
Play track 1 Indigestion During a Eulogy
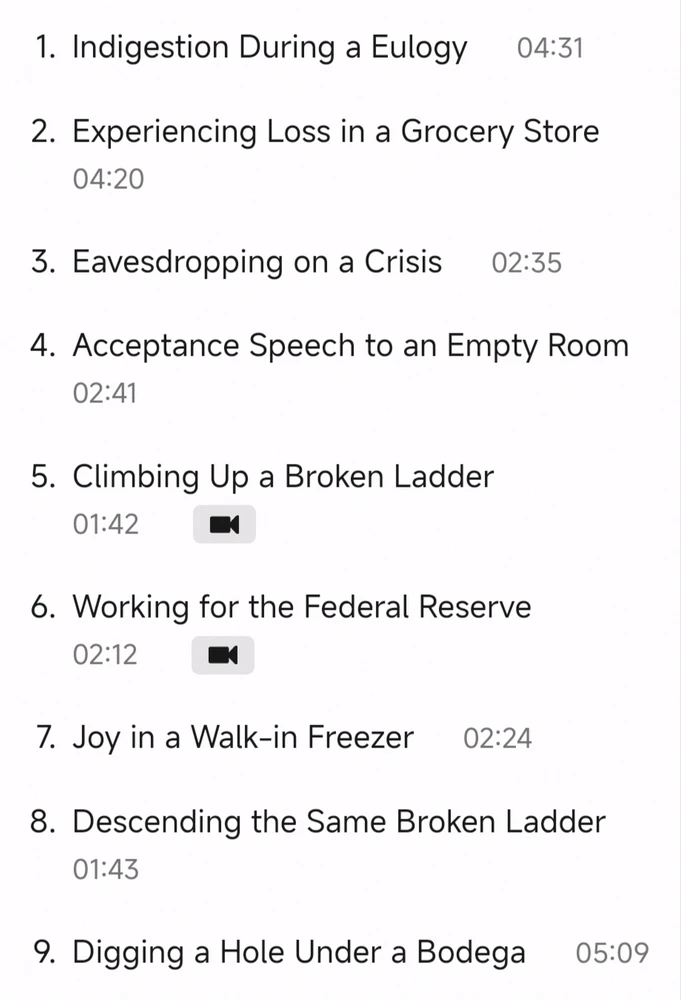(x=269, y=48)
